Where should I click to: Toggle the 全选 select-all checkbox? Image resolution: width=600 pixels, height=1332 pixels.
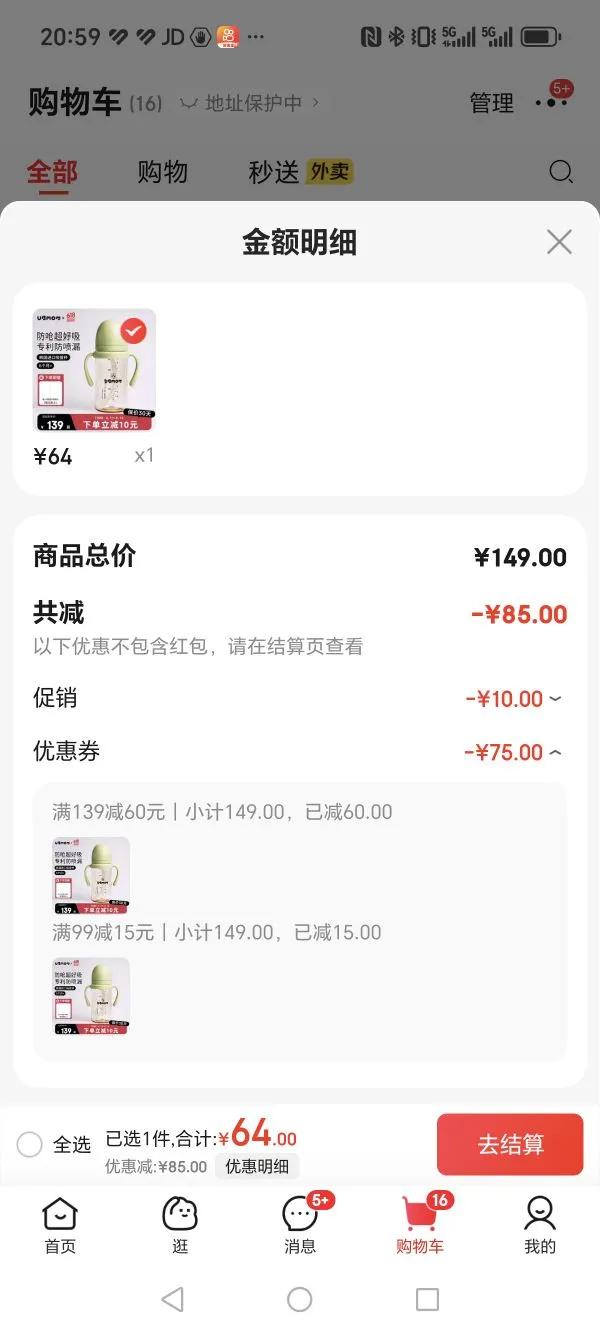pos(30,1144)
